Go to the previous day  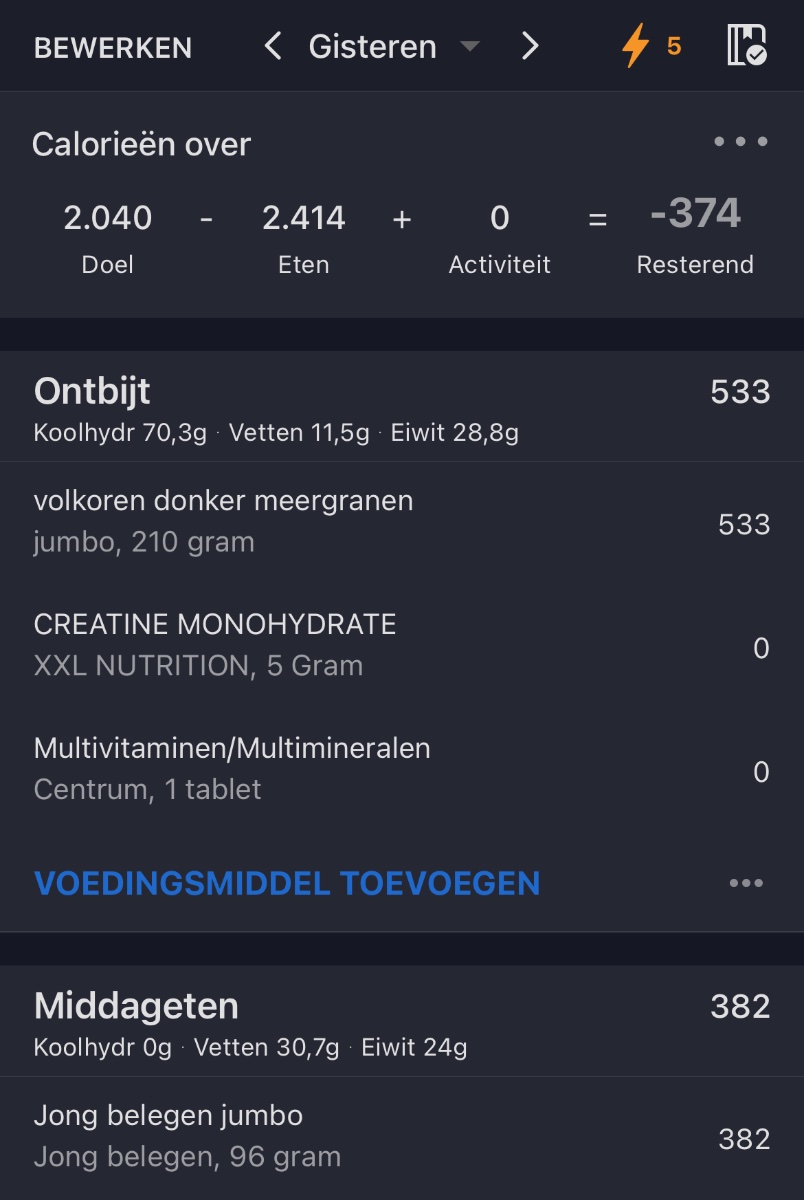(272, 46)
